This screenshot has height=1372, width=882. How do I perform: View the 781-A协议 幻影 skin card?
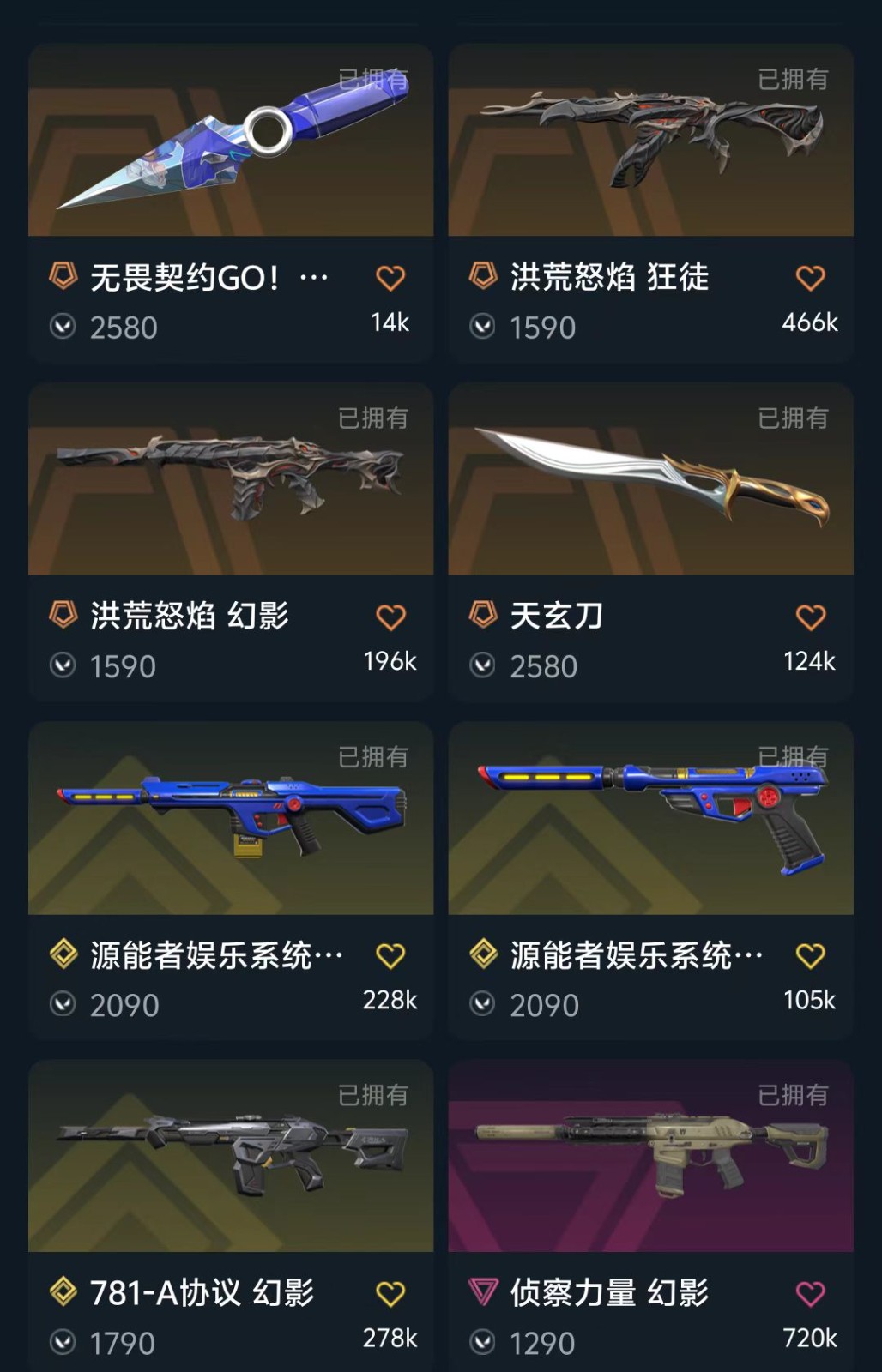point(230,1158)
